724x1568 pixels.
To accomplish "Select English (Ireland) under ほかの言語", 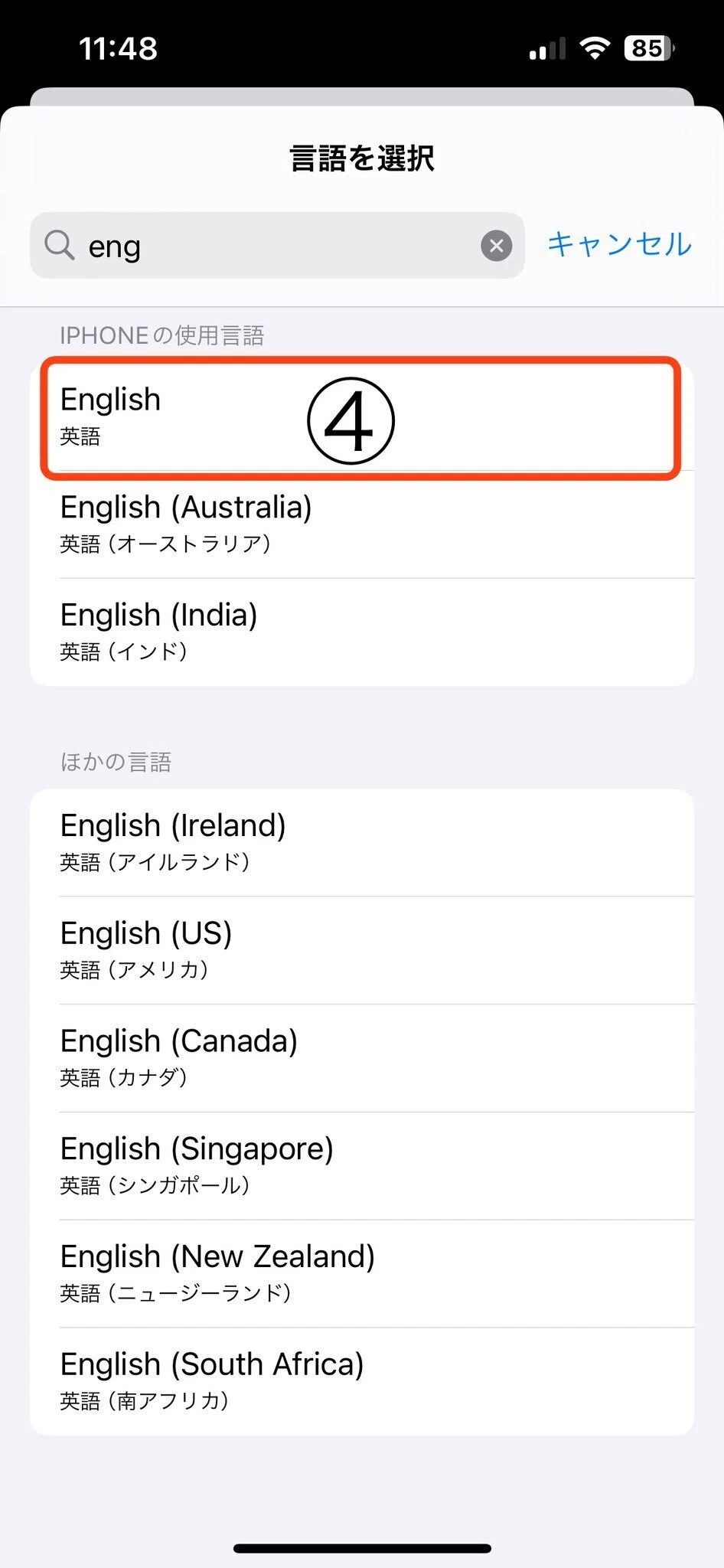I will [x=230, y=841].
